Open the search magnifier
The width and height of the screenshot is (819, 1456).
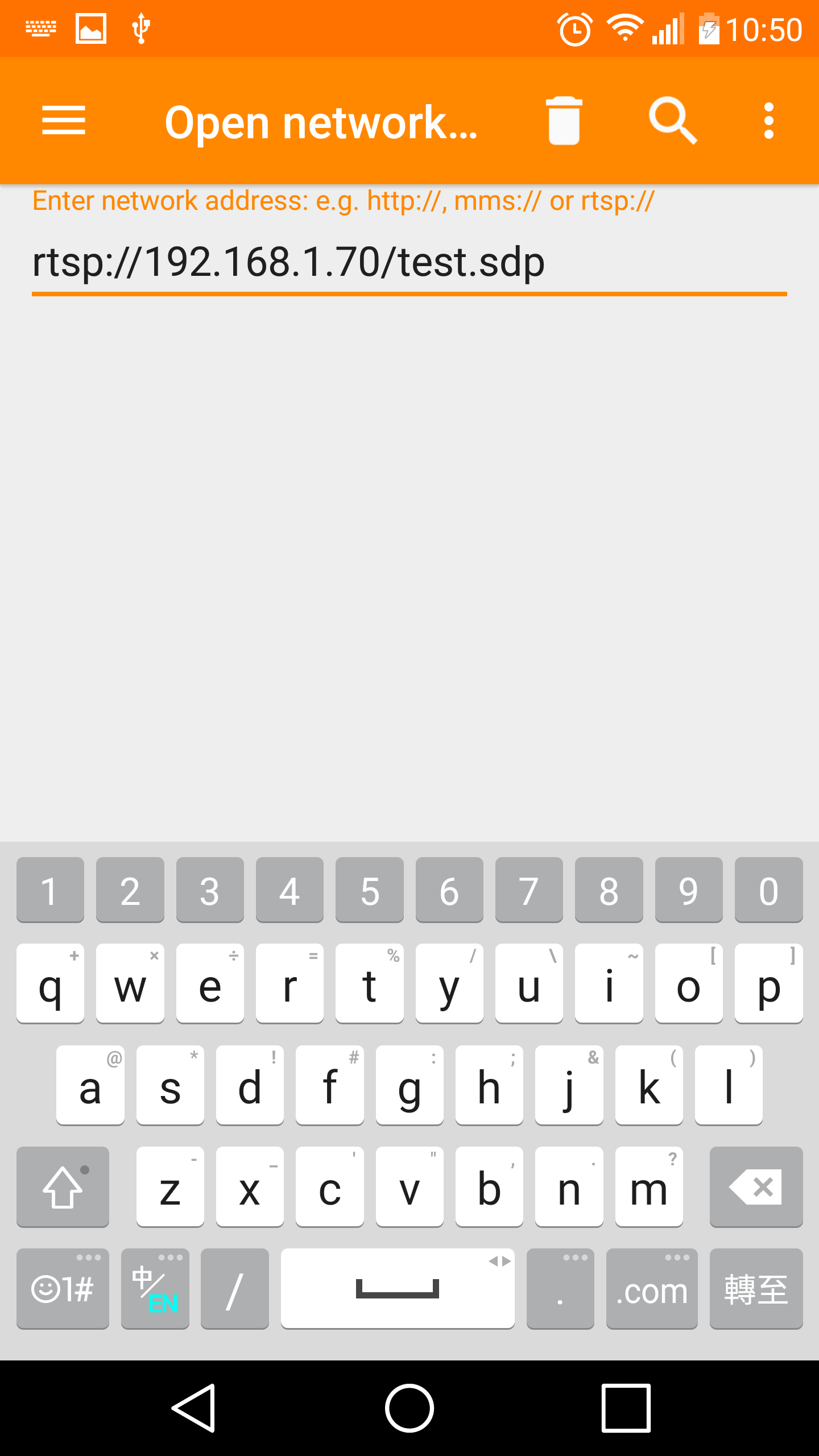[673, 121]
